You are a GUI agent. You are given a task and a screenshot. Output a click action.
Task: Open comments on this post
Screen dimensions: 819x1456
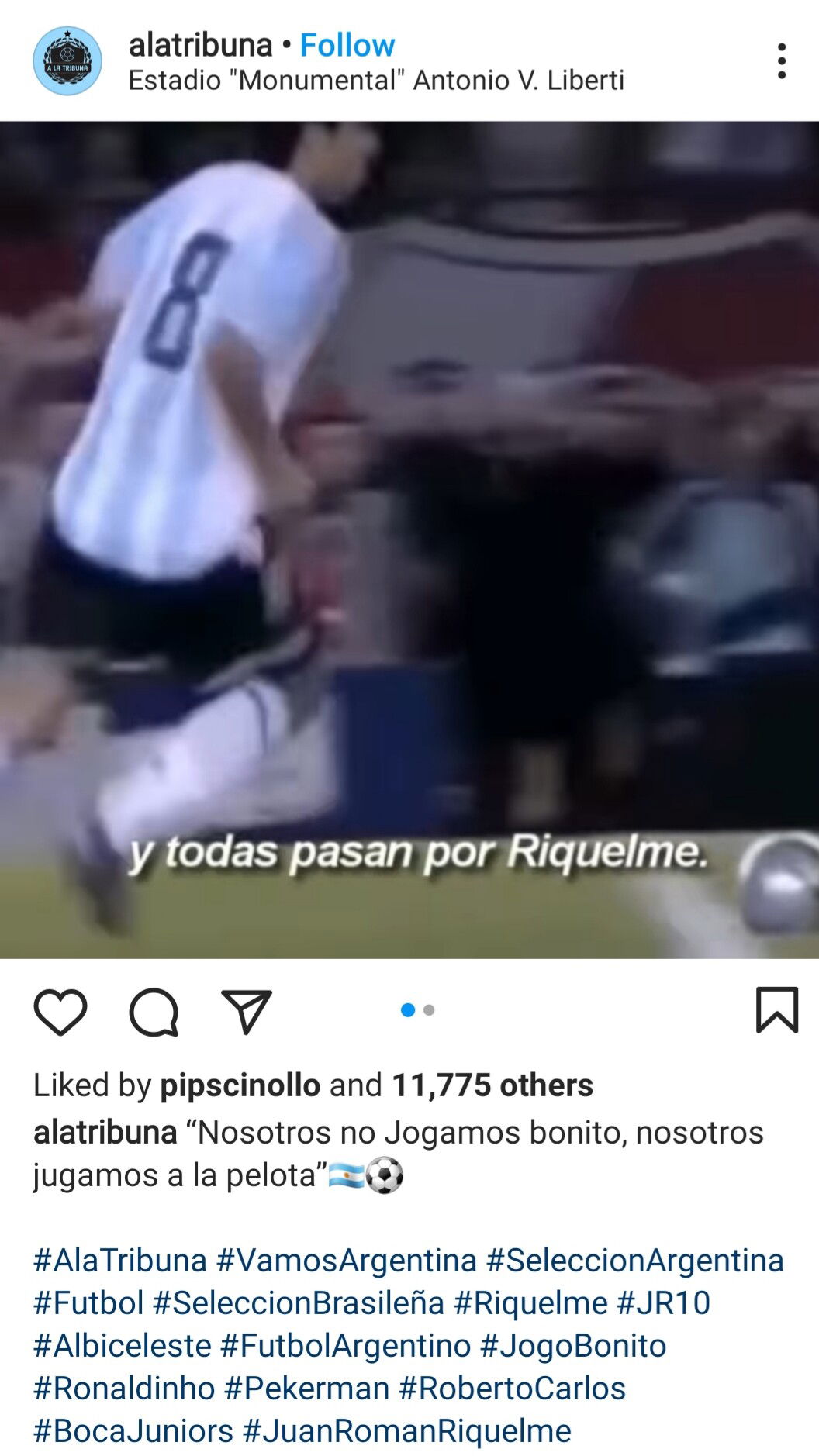click(154, 1012)
